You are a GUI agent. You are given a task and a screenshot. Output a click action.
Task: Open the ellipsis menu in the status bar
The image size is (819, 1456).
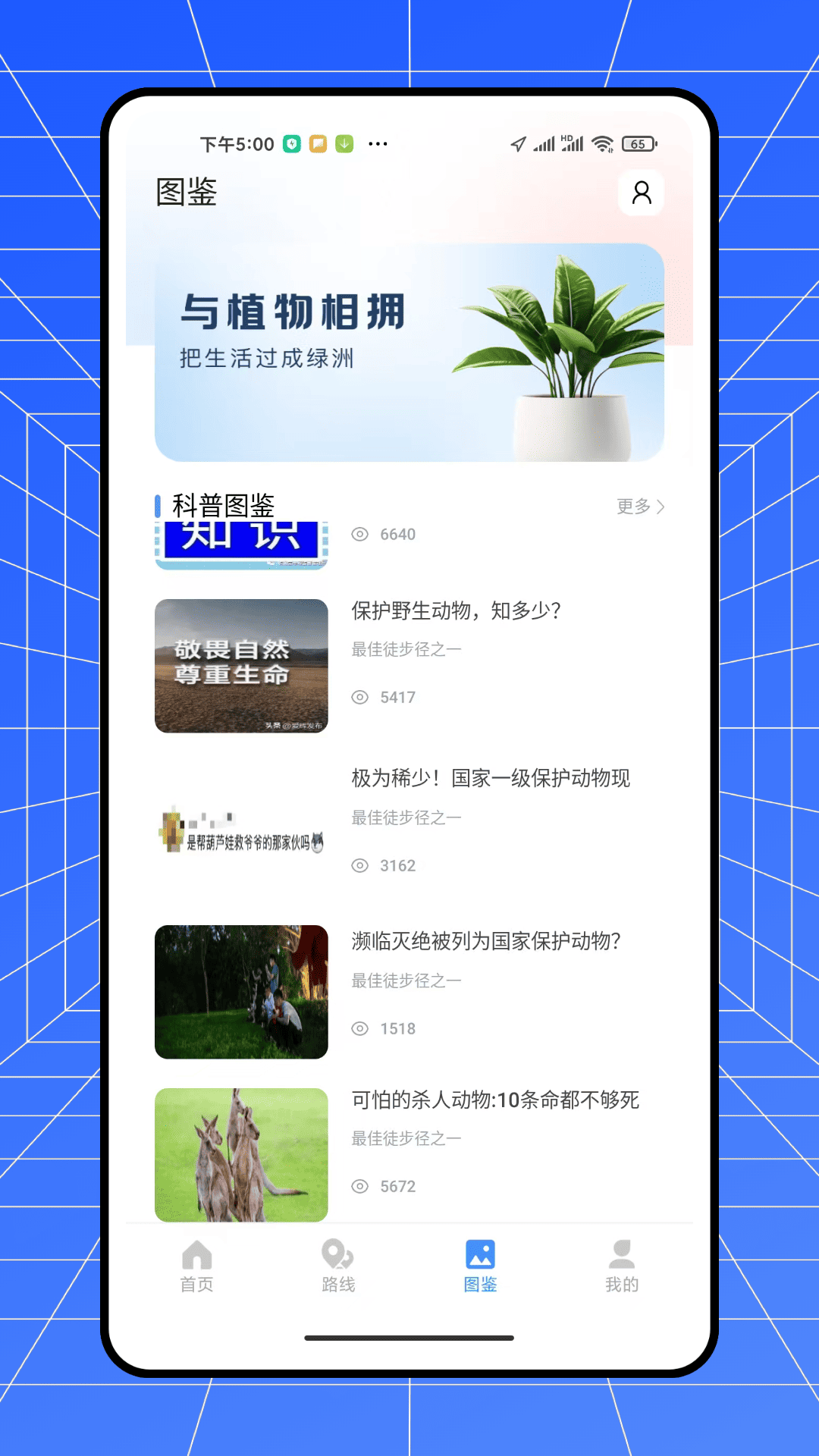tap(378, 143)
